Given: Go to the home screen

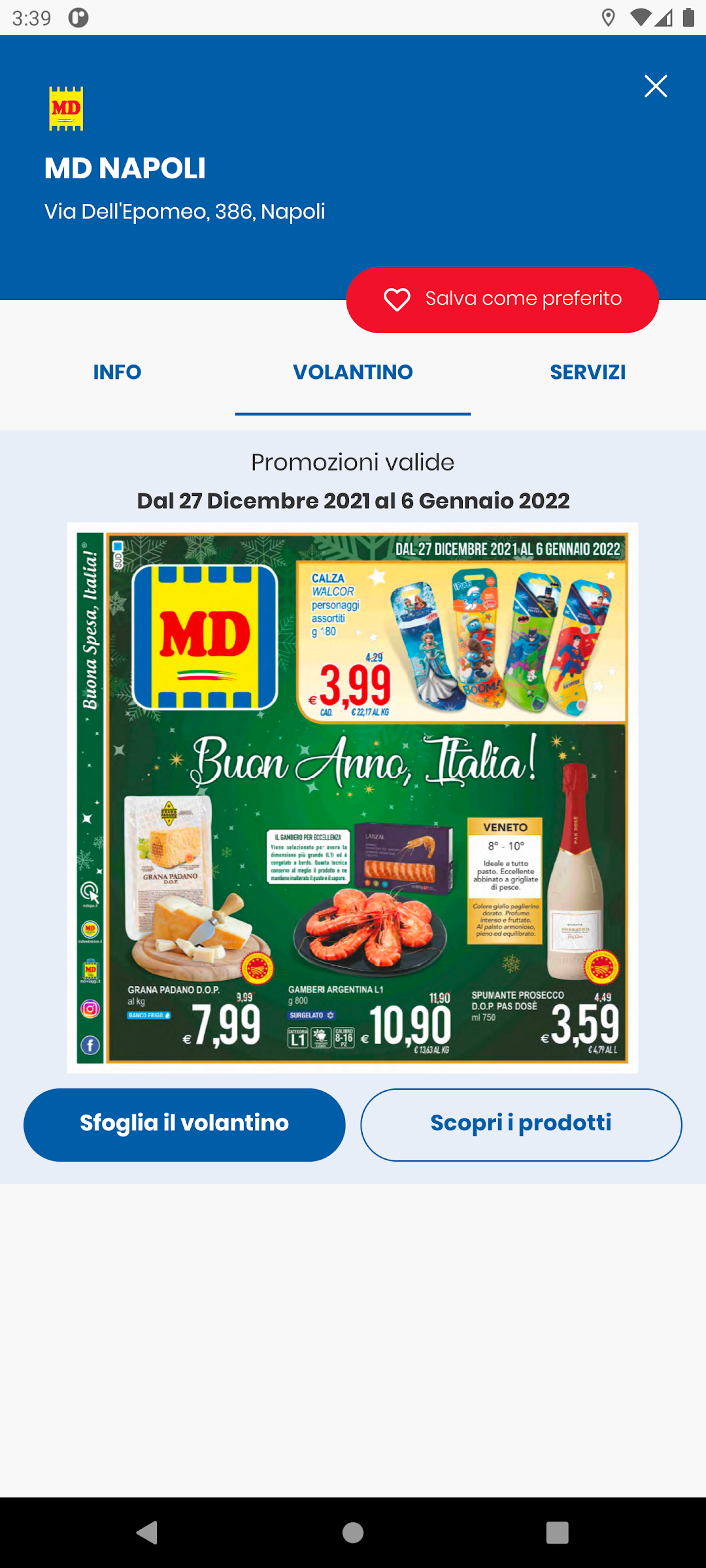Looking at the screenshot, I should pos(353,1532).
